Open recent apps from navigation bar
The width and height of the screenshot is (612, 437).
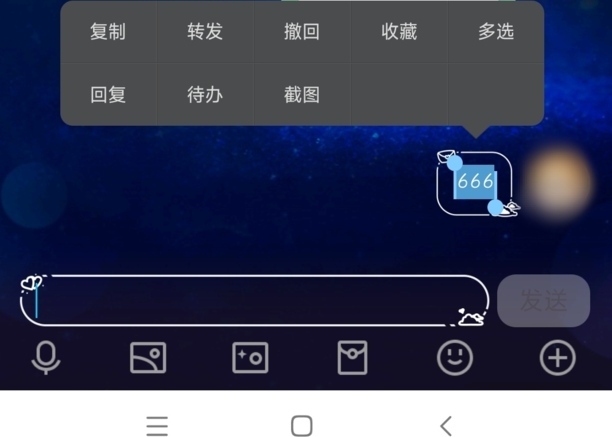pyautogui.click(x=157, y=425)
